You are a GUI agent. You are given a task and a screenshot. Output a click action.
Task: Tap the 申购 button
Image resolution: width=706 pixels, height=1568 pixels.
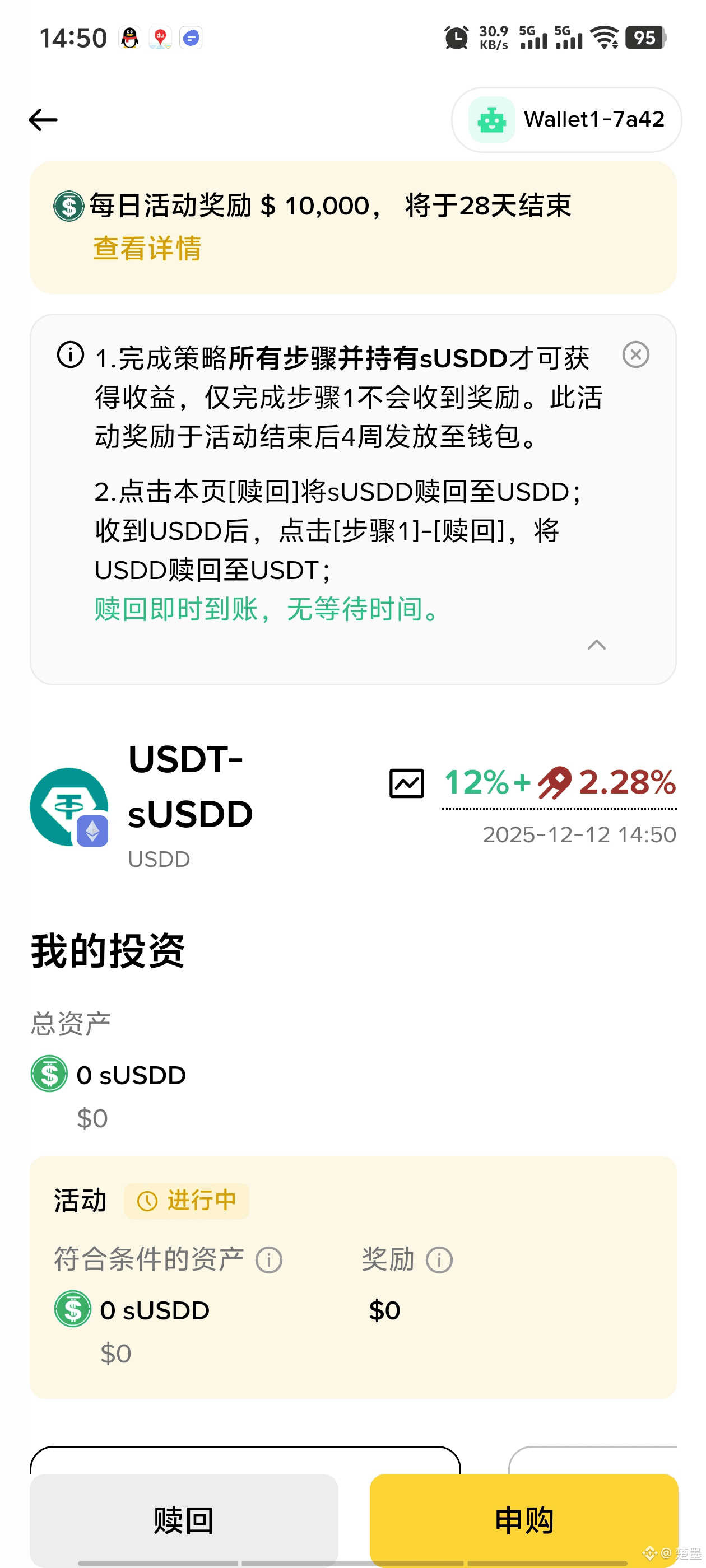click(524, 1519)
